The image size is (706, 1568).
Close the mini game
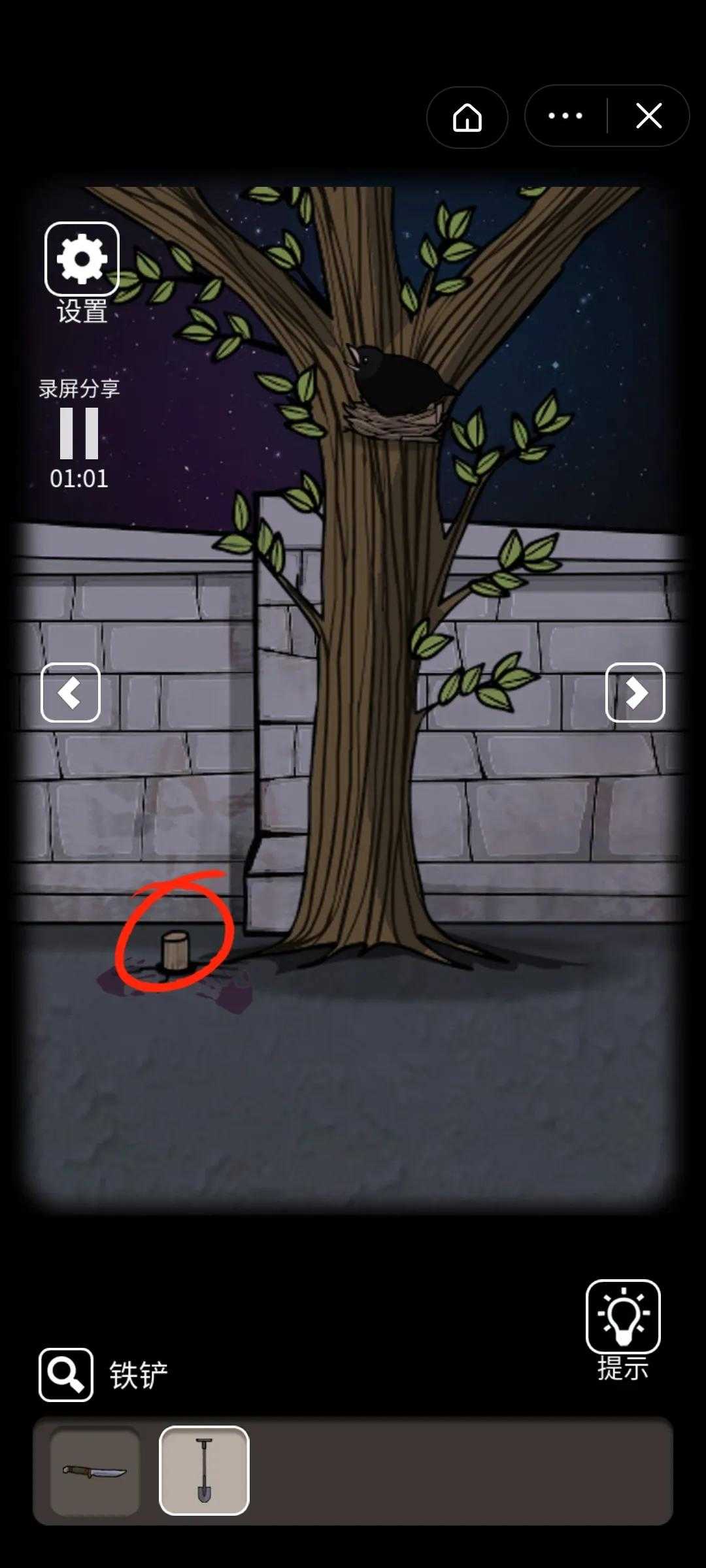648,116
